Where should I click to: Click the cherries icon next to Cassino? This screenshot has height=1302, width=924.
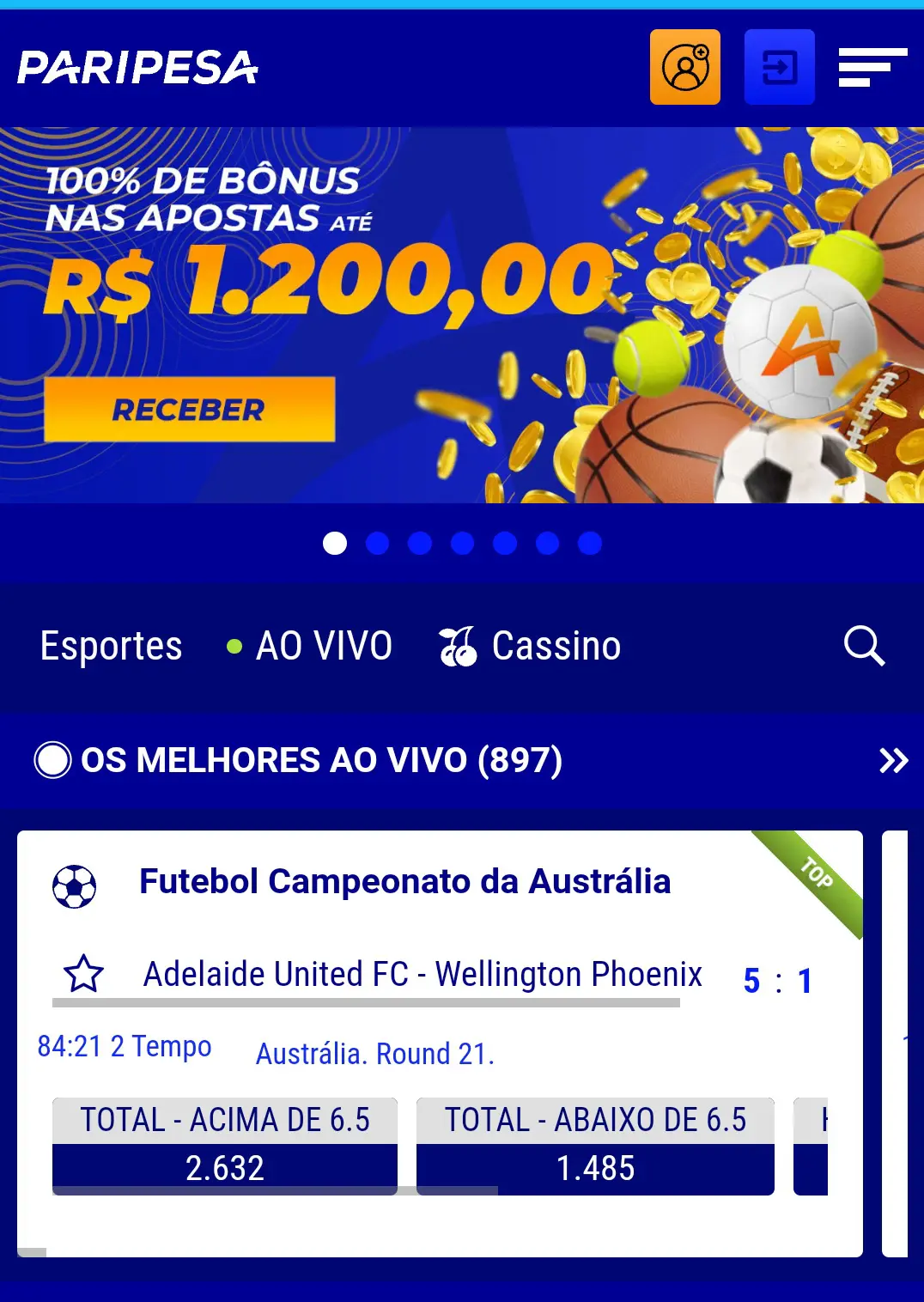tap(459, 646)
